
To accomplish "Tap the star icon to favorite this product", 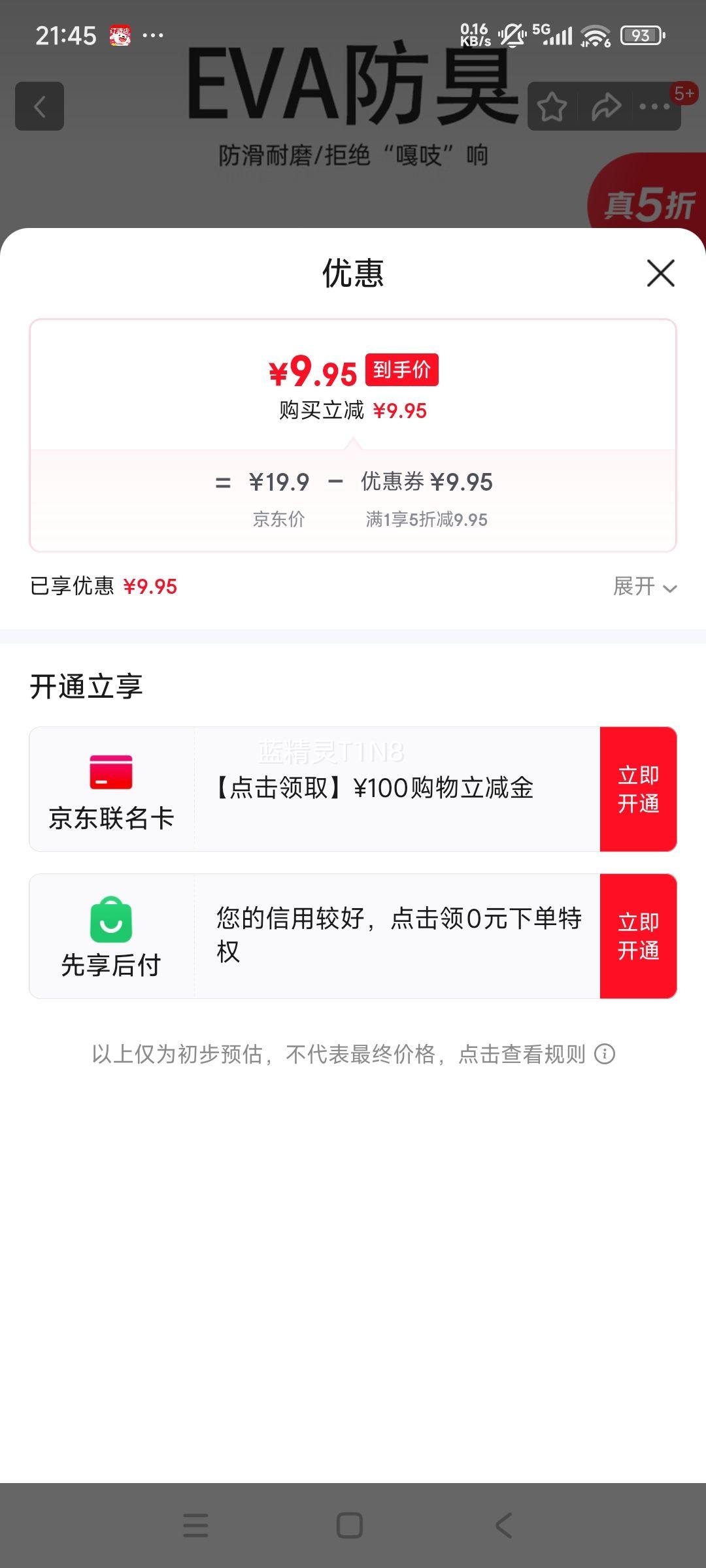I will (x=552, y=105).
